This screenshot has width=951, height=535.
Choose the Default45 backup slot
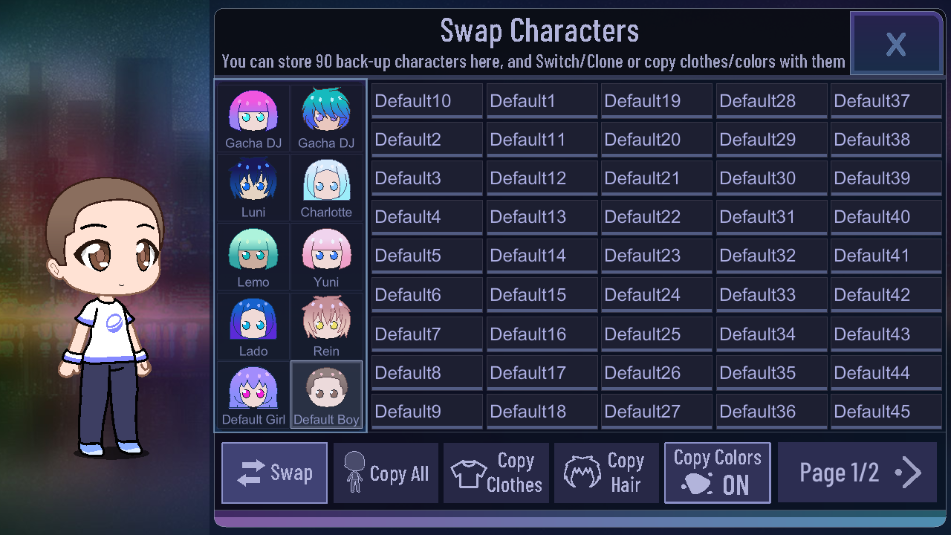(x=885, y=411)
